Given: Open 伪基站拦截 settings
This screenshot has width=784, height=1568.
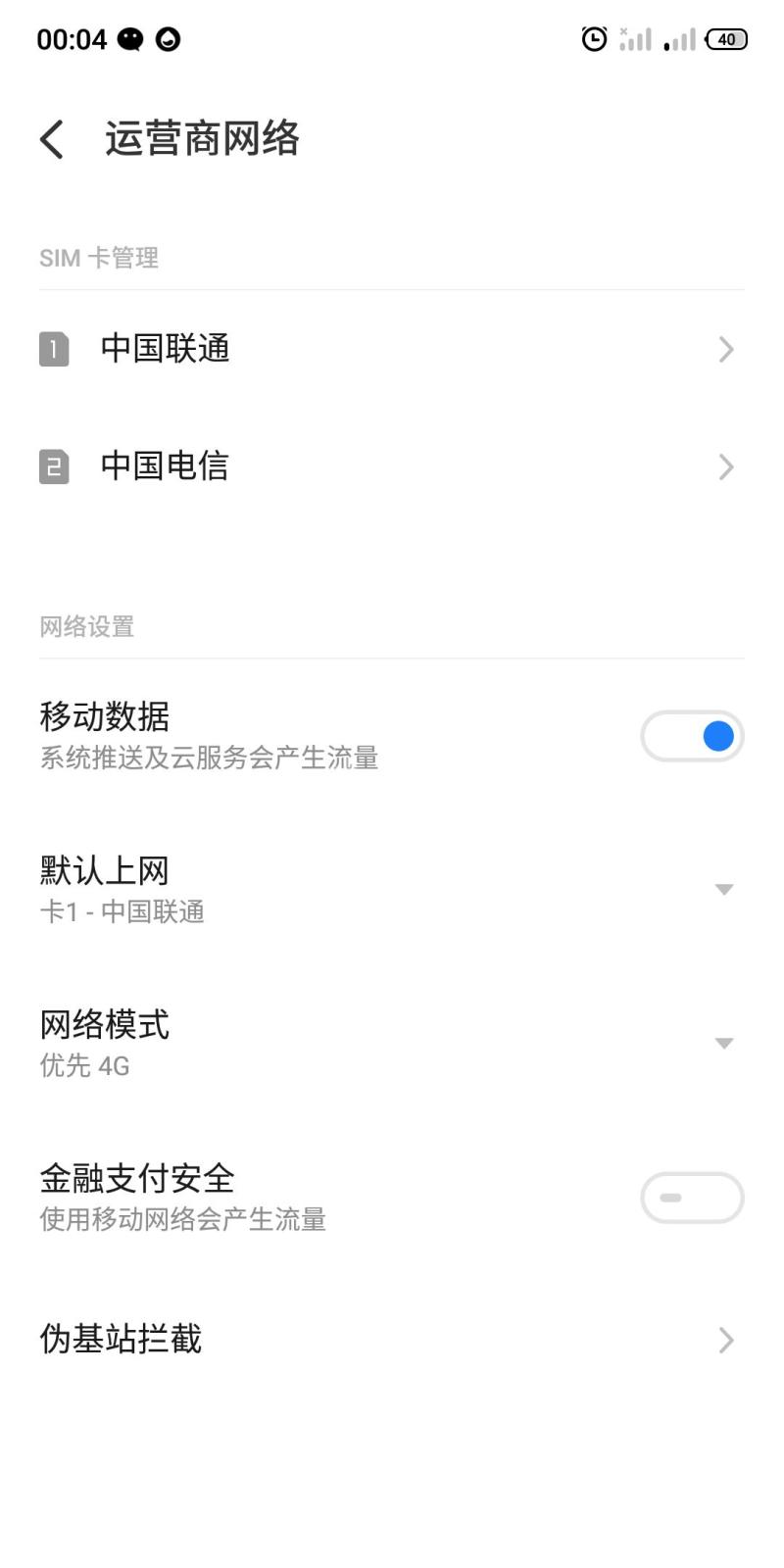Looking at the screenshot, I should (392, 1339).
